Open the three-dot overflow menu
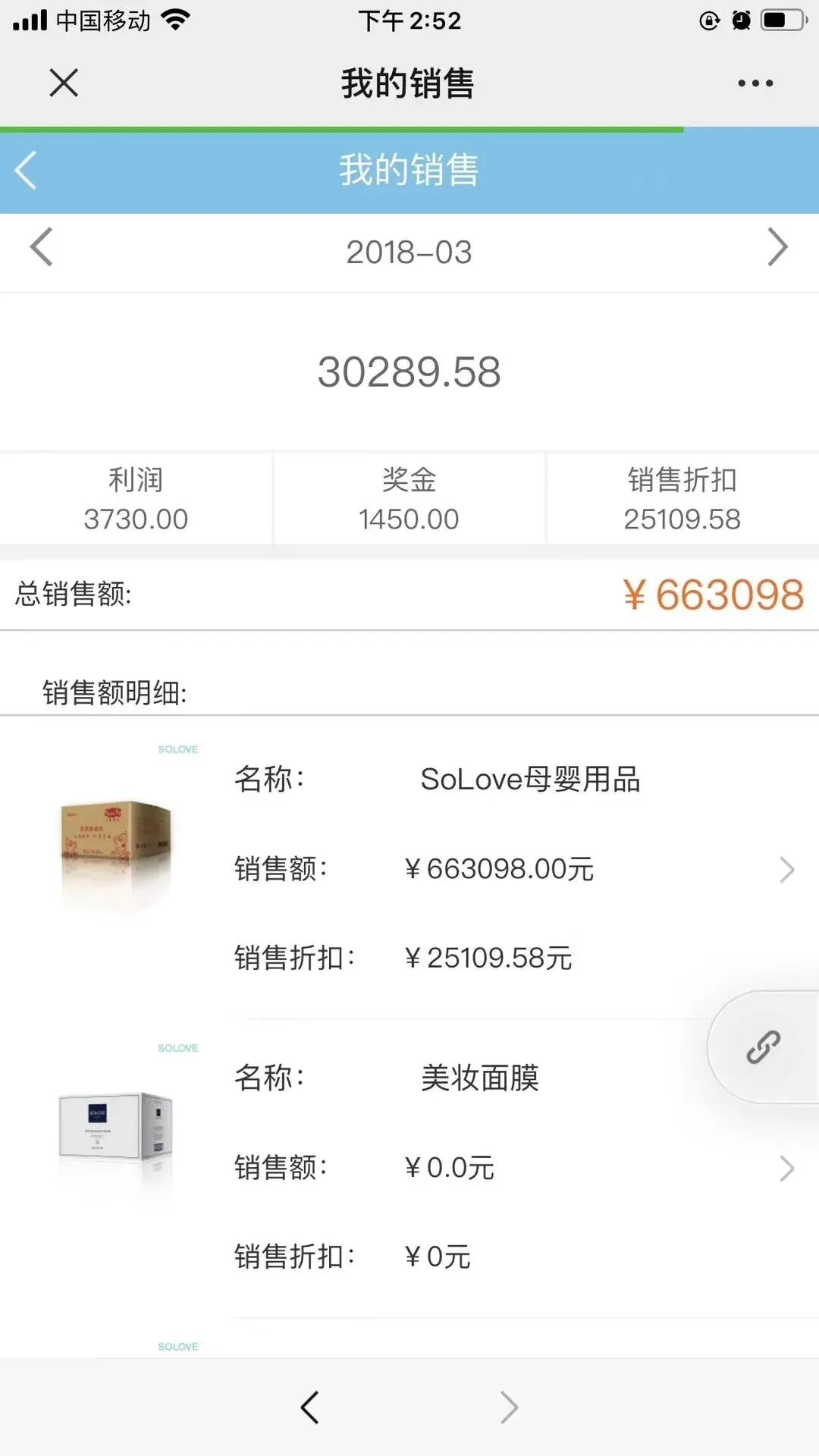The height and width of the screenshot is (1456, 819). pyautogui.click(x=755, y=83)
